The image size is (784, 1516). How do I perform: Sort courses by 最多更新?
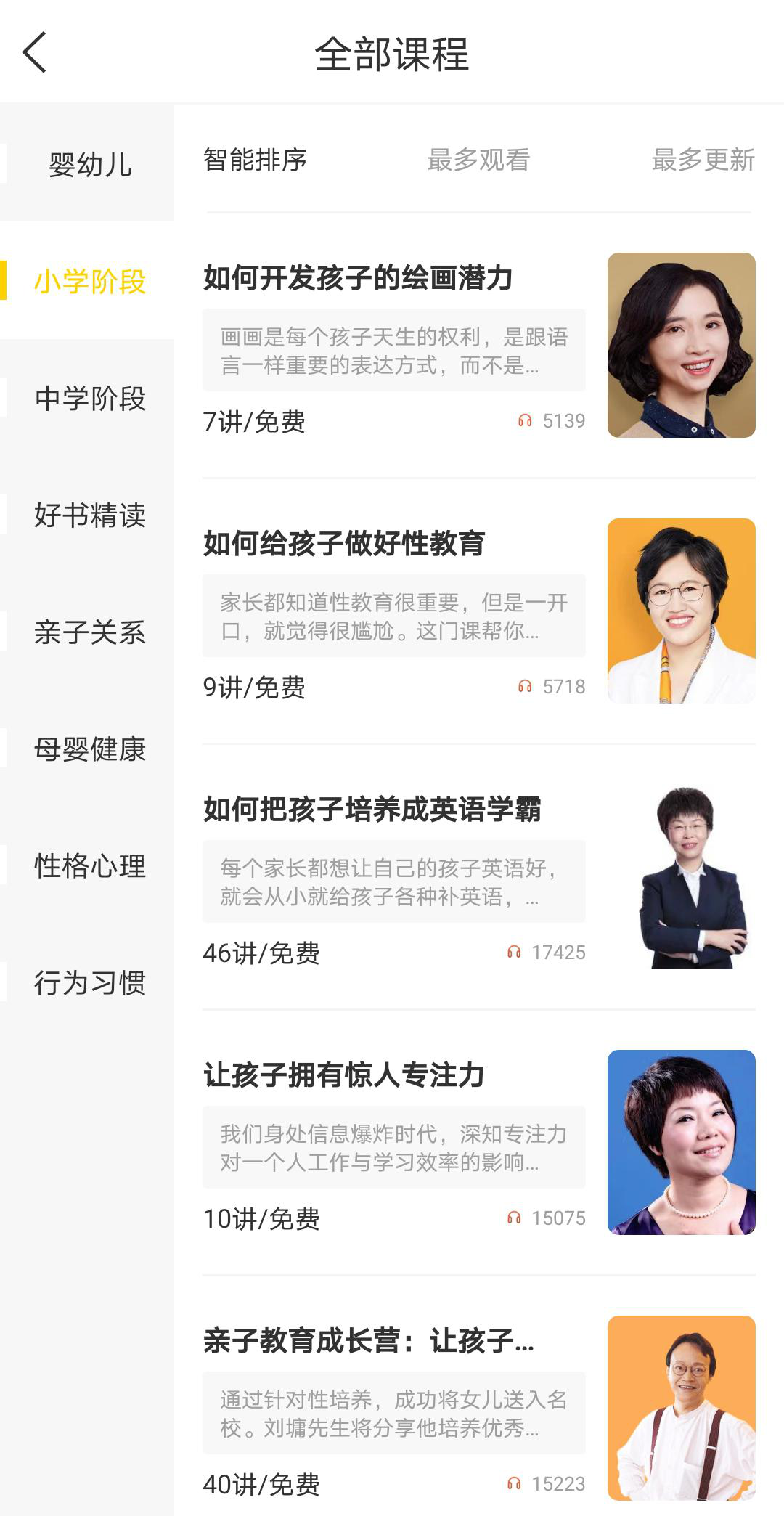point(703,160)
